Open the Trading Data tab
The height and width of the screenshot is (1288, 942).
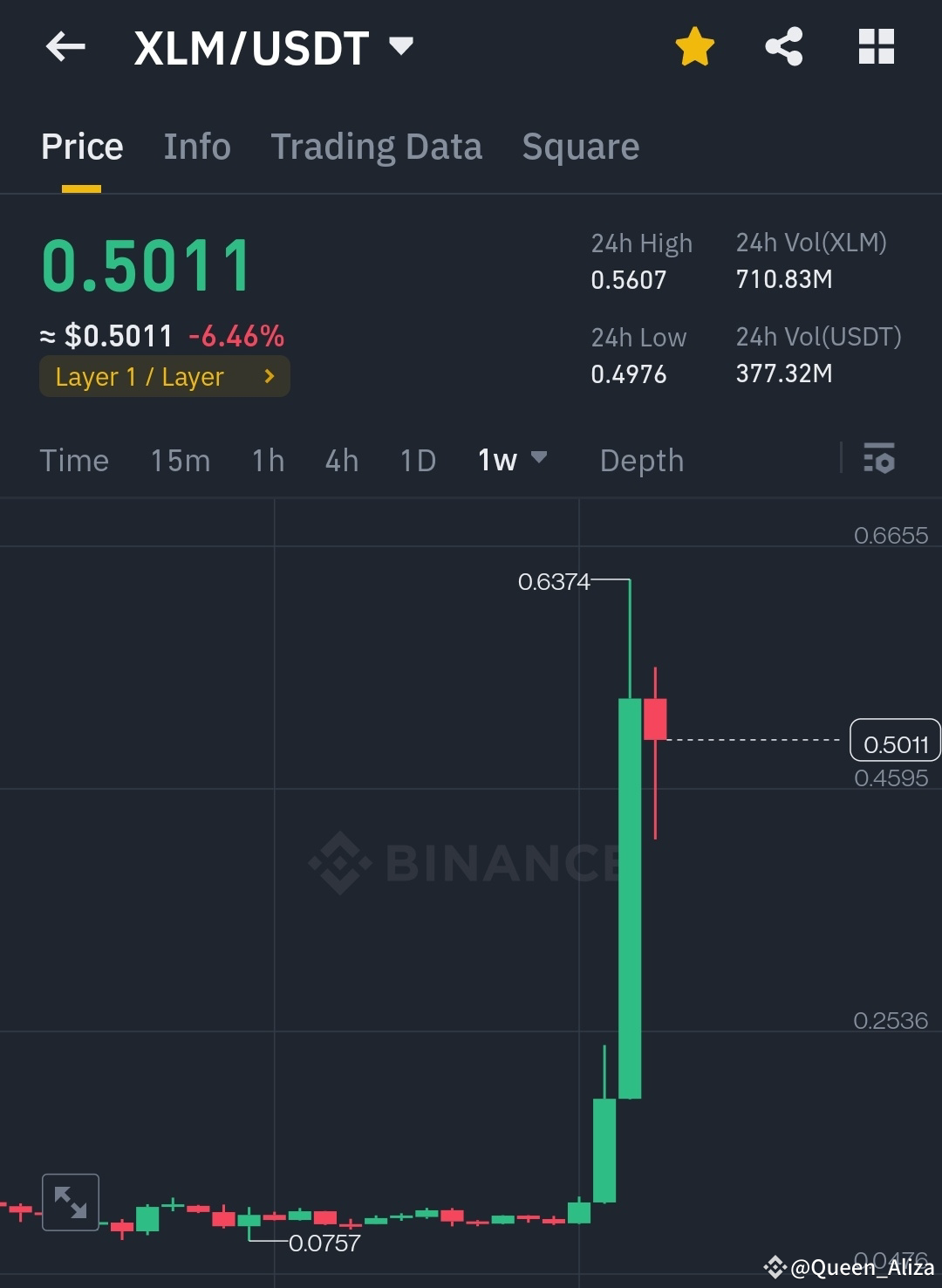pos(377,146)
